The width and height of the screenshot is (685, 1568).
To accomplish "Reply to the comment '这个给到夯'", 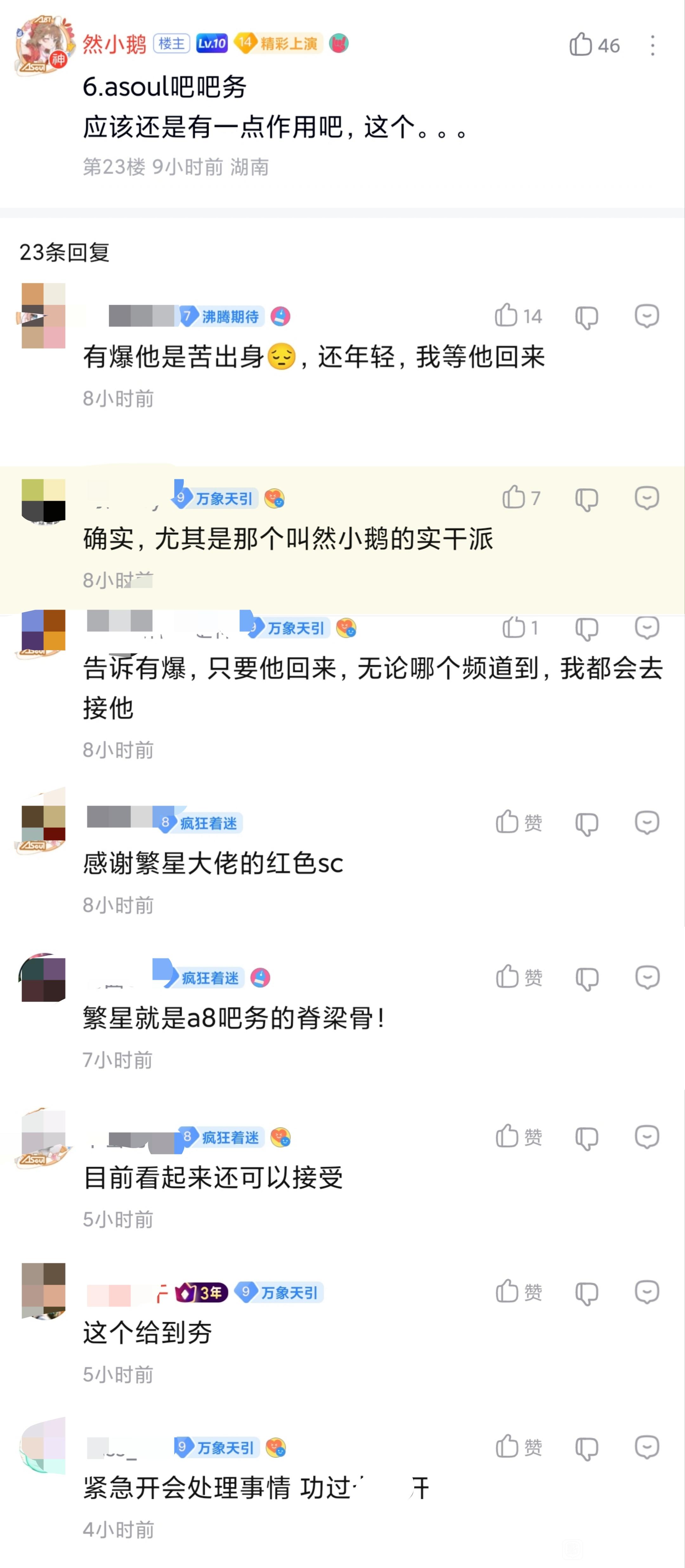I will [x=647, y=1292].
